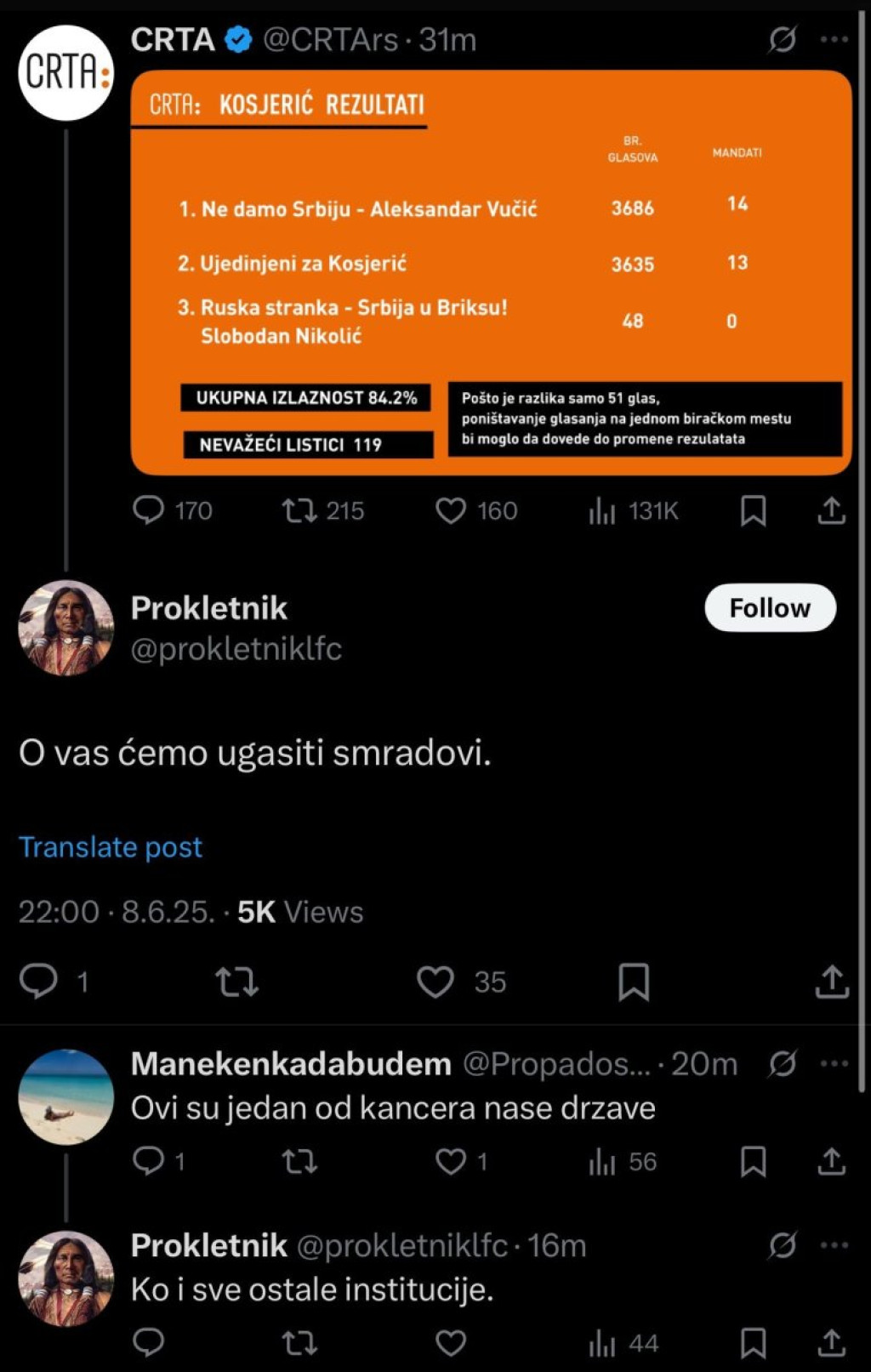Open the overflow menu on Manekenkadabudem's reply
871x1372 pixels.
834,1063
